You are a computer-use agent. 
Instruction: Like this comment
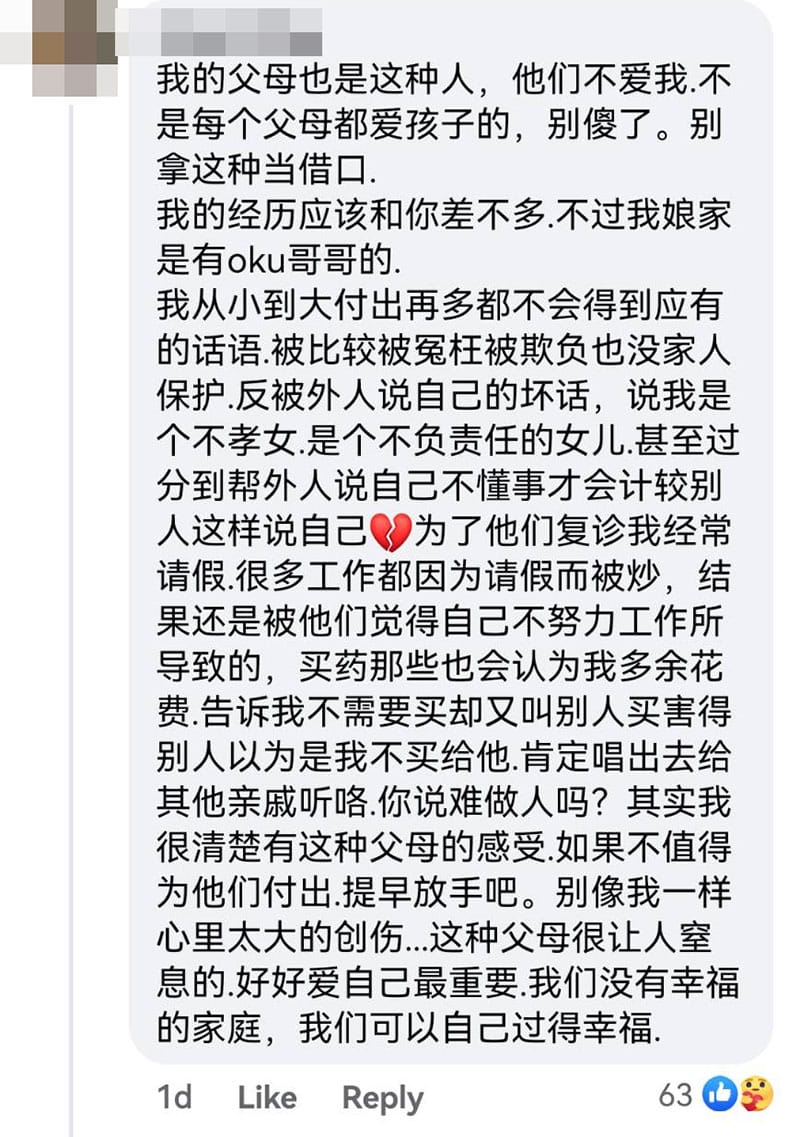[267, 1097]
